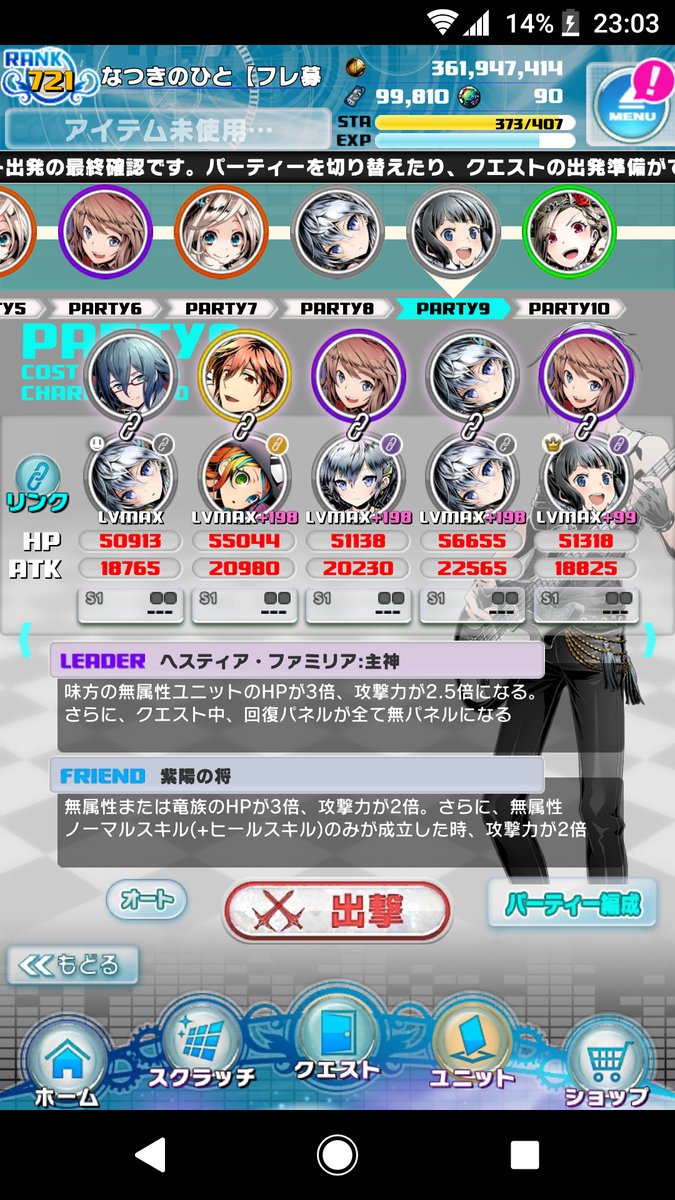The height and width of the screenshot is (1200, 675).
Task: Show the previous party with left arrow
Action: pyautogui.click(x=24, y=639)
